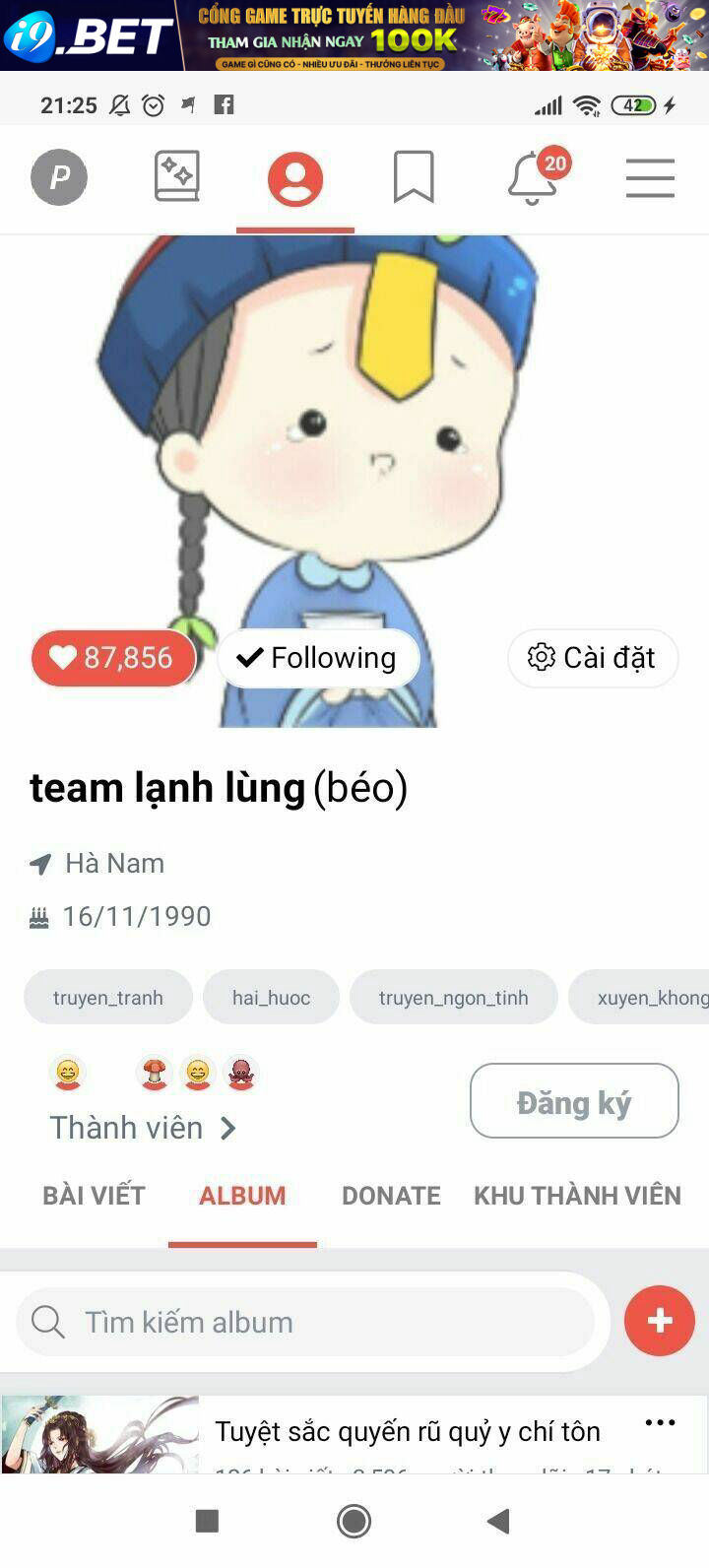This screenshot has width=709, height=1568.
Task: Open options for Tuyệt sắc quyến rũ album
Action: click(x=660, y=1423)
